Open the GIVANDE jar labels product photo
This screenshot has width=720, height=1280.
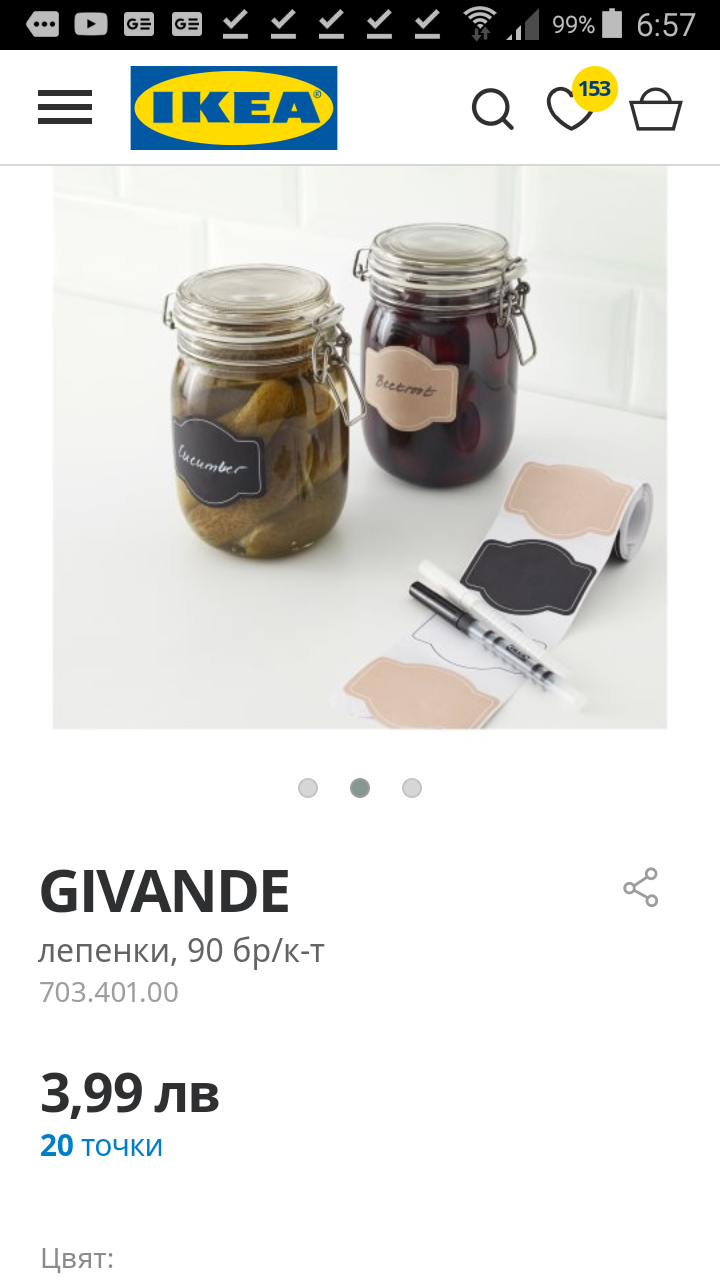click(360, 447)
